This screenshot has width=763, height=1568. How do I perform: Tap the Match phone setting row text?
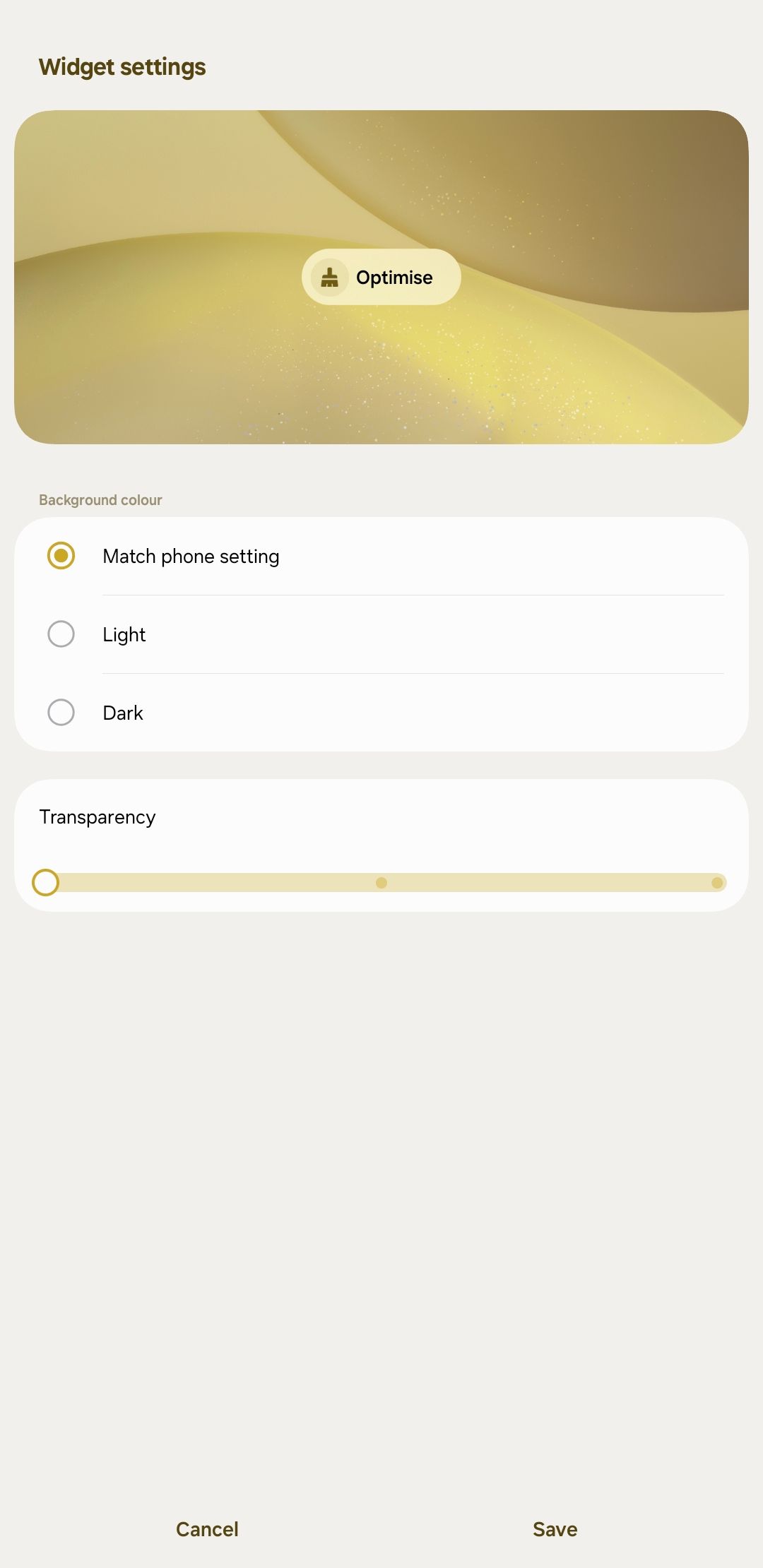(x=191, y=556)
